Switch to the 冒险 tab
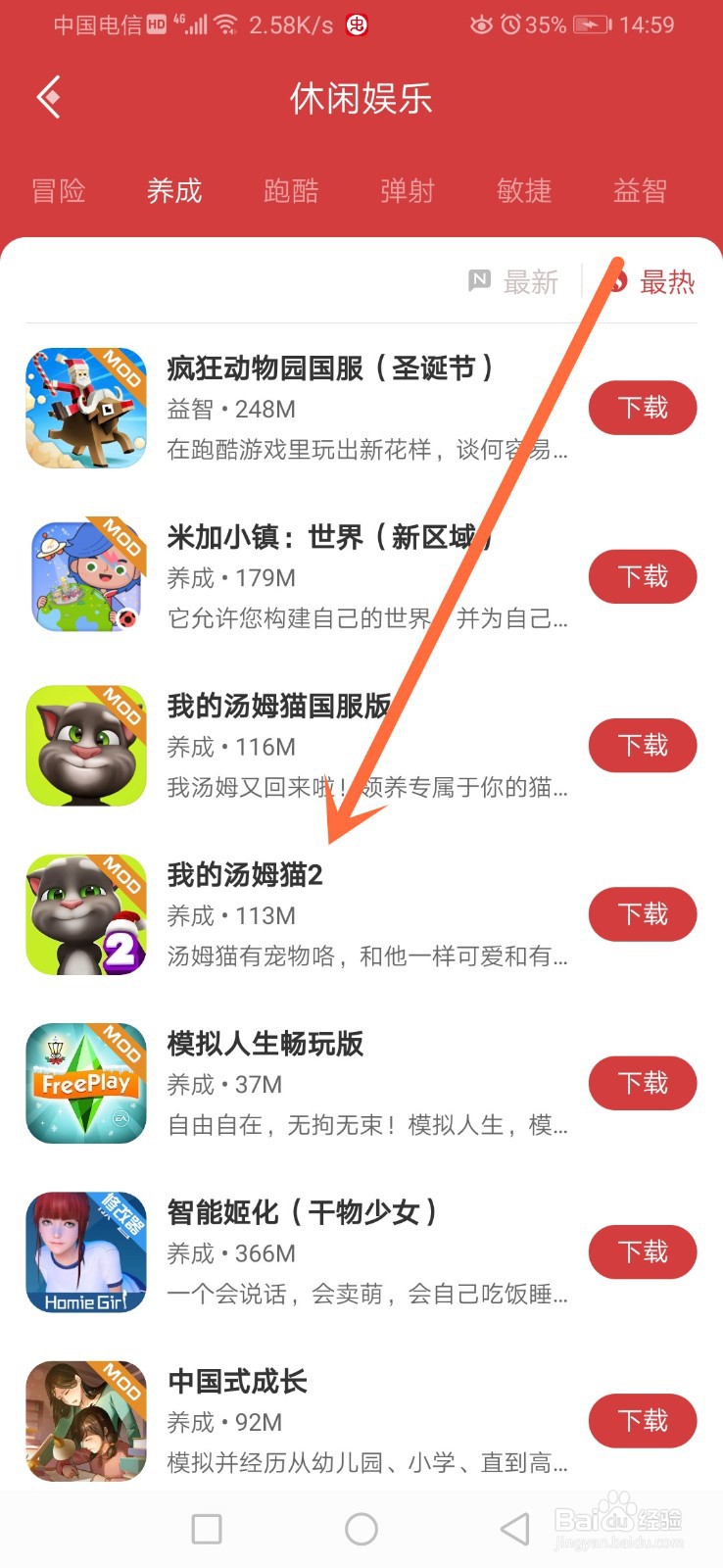Screen dimensions: 723x1568 (59, 192)
